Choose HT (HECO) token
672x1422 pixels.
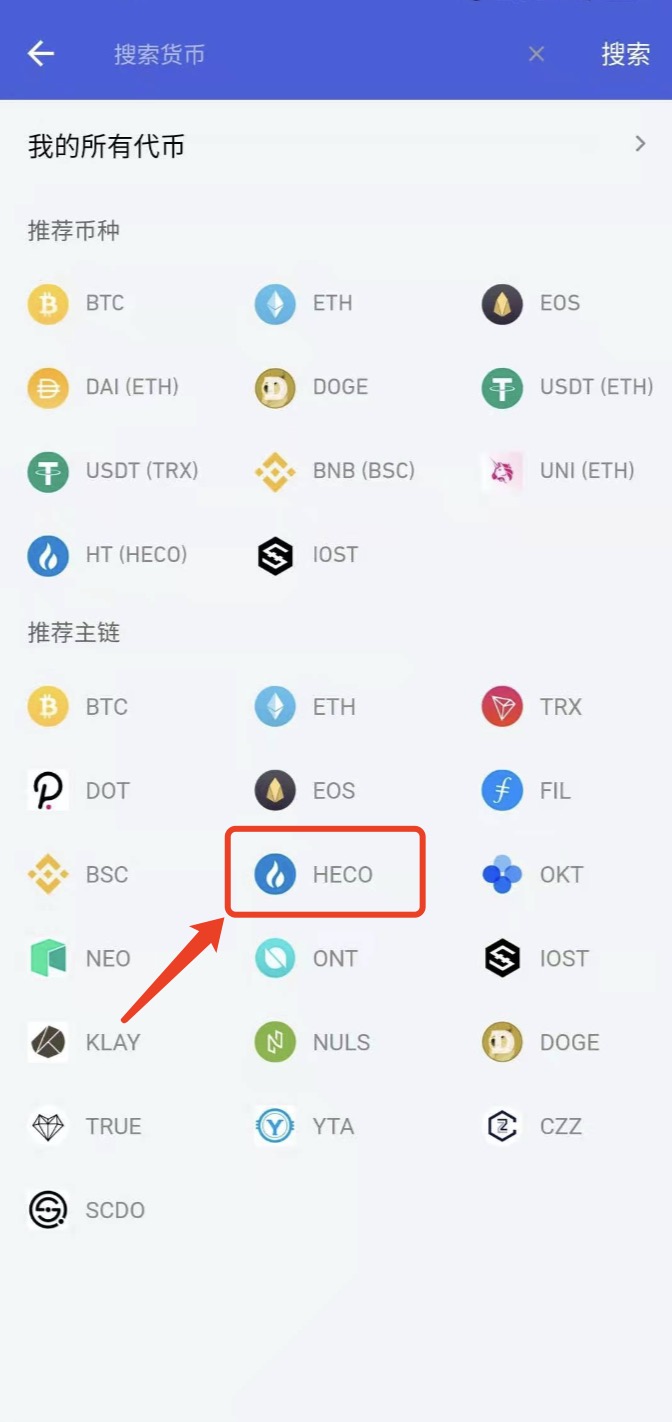tap(108, 555)
